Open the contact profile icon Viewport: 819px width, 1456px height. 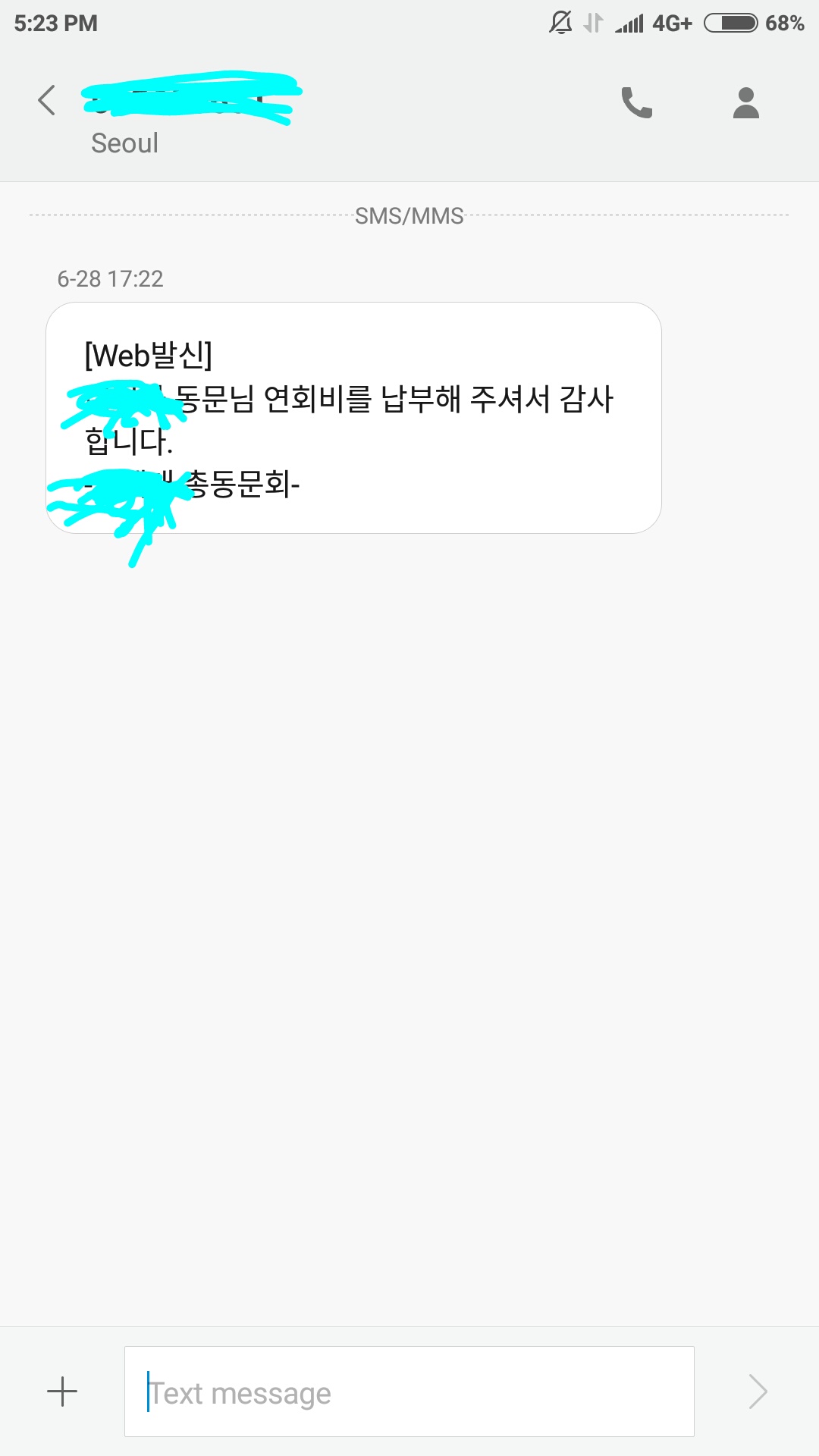(745, 102)
